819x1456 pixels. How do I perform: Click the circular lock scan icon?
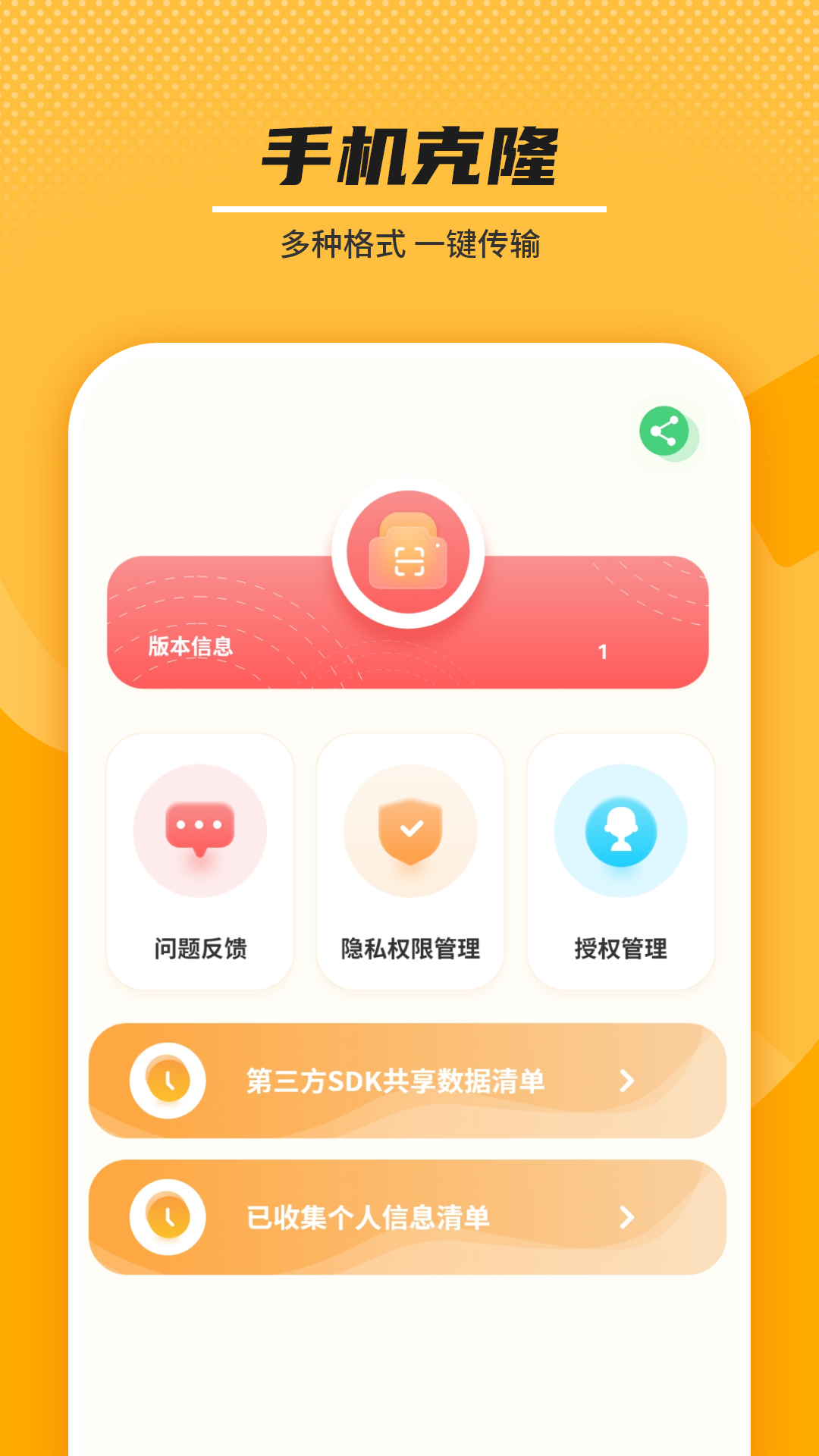coord(409,554)
